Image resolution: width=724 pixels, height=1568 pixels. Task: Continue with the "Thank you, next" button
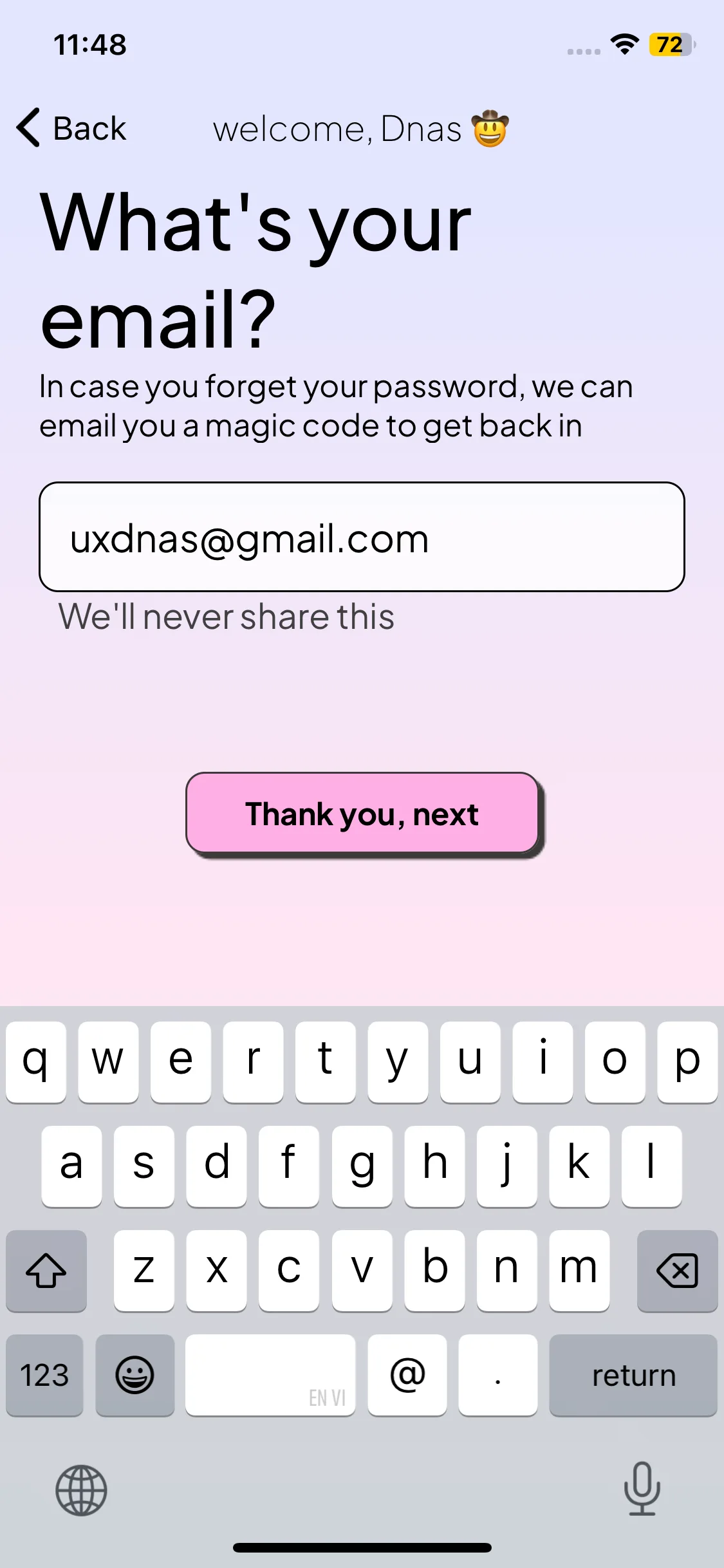click(362, 814)
